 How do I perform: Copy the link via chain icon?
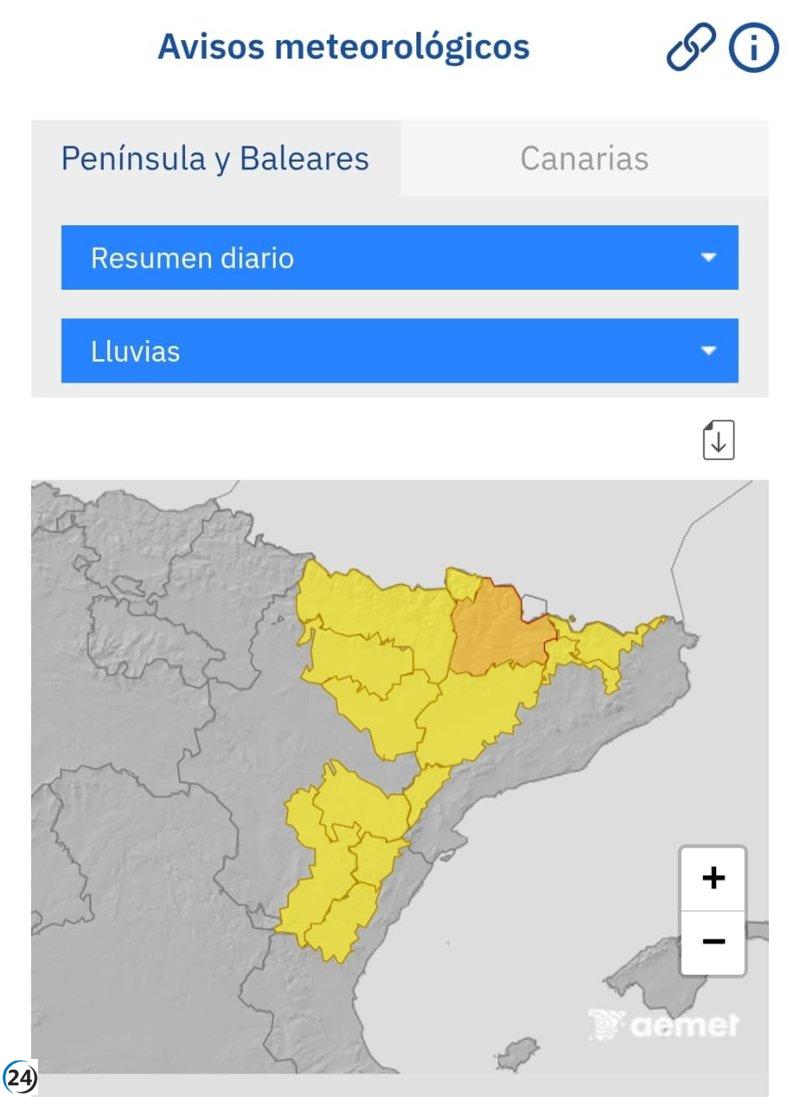[691, 48]
